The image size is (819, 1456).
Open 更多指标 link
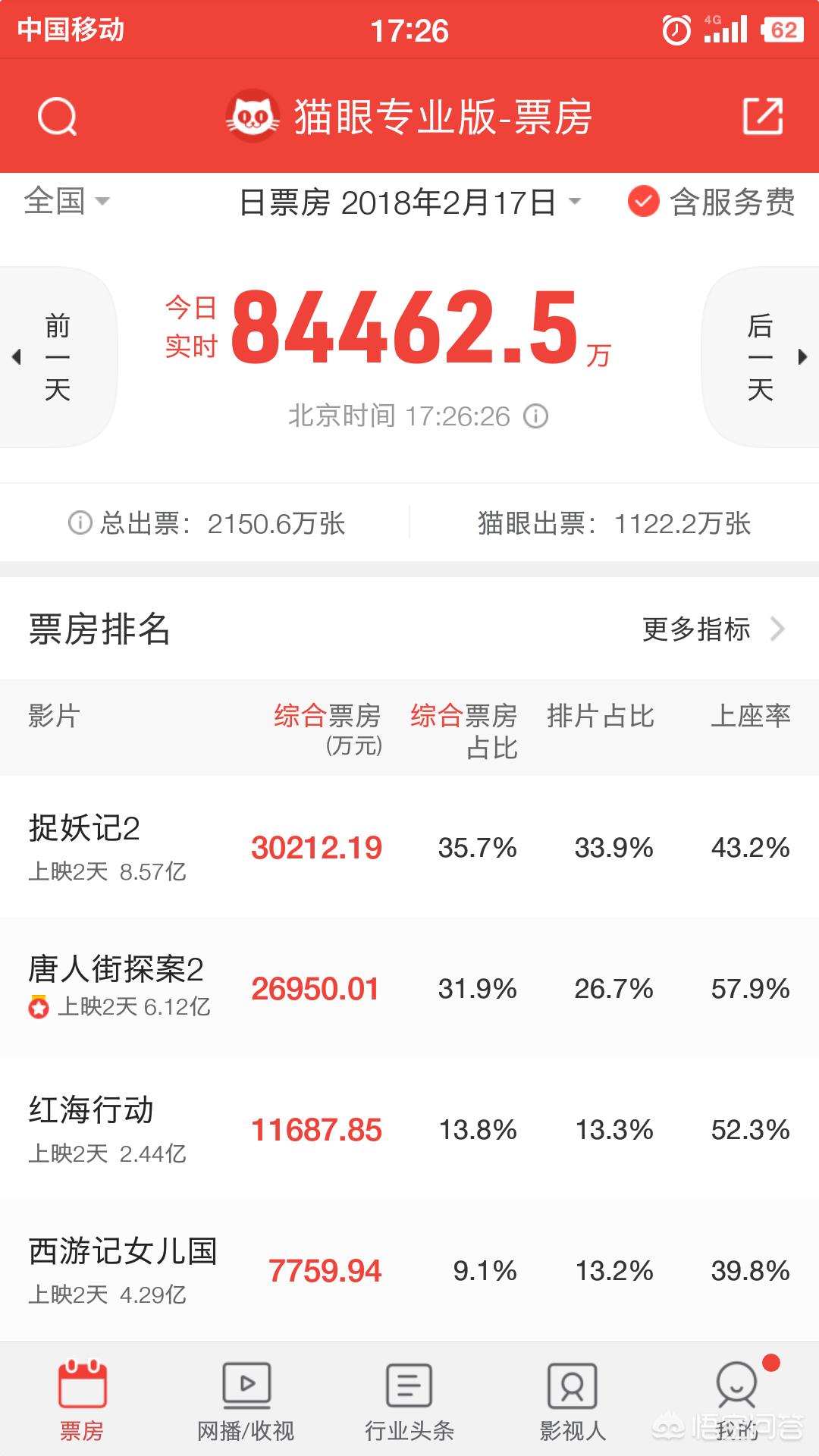pos(714,629)
